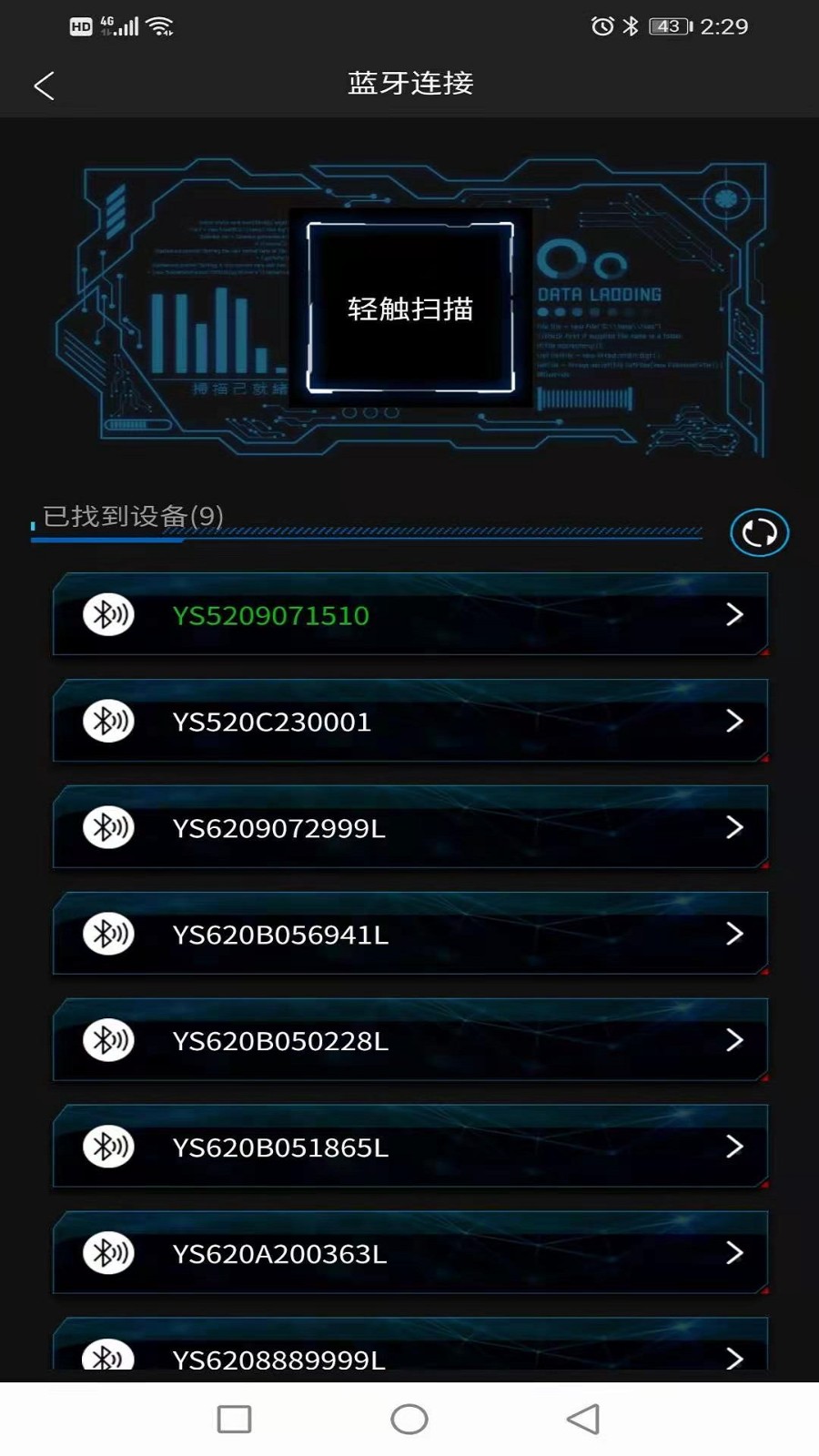Go back from the 蓝牙连接 page
The image size is (819, 1456).
[44, 86]
